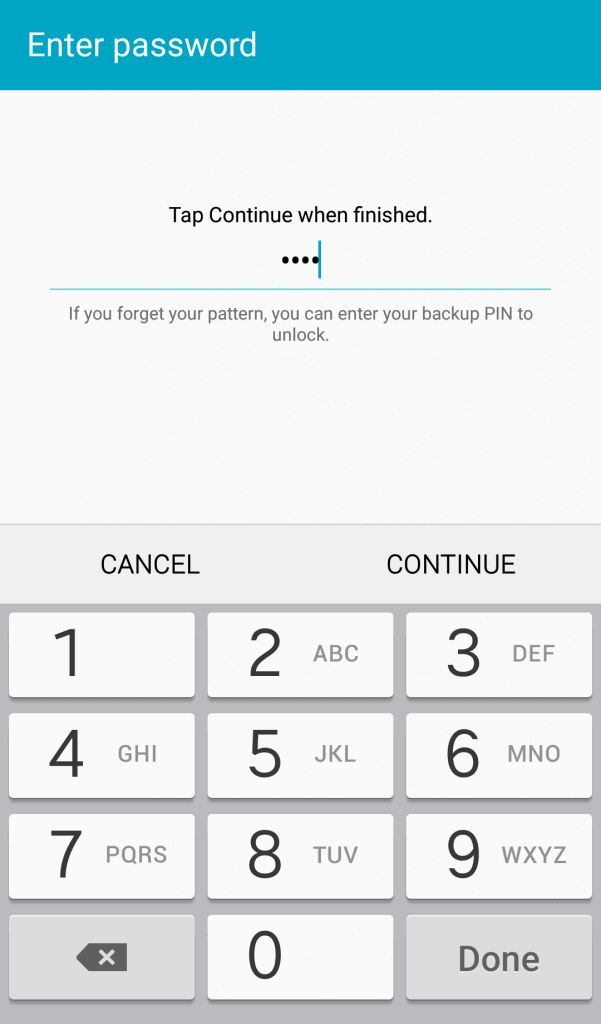Enter digit 0 on the keypad
The width and height of the screenshot is (601, 1024).
pyautogui.click(x=300, y=957)
